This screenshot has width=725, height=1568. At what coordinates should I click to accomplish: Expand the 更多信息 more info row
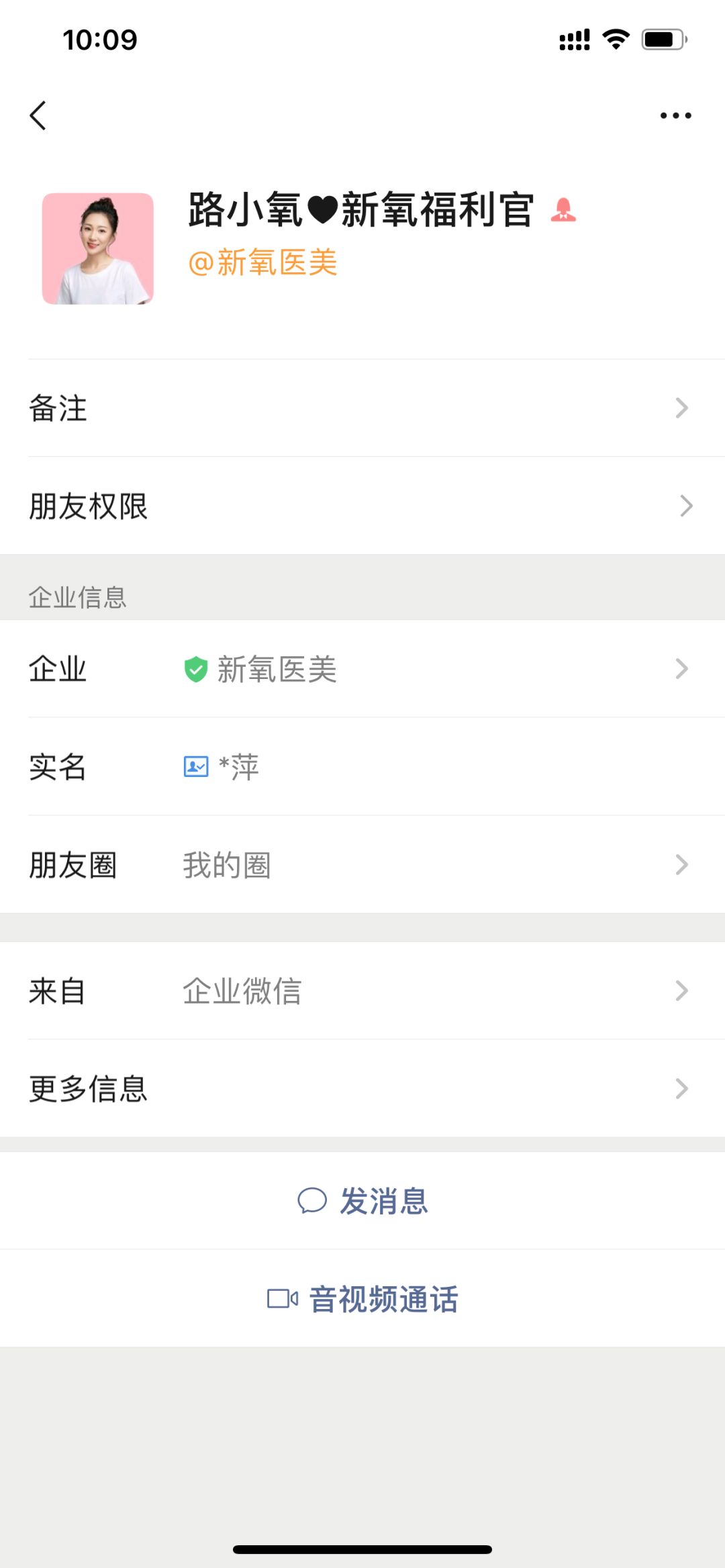(x=362, y=1088)
